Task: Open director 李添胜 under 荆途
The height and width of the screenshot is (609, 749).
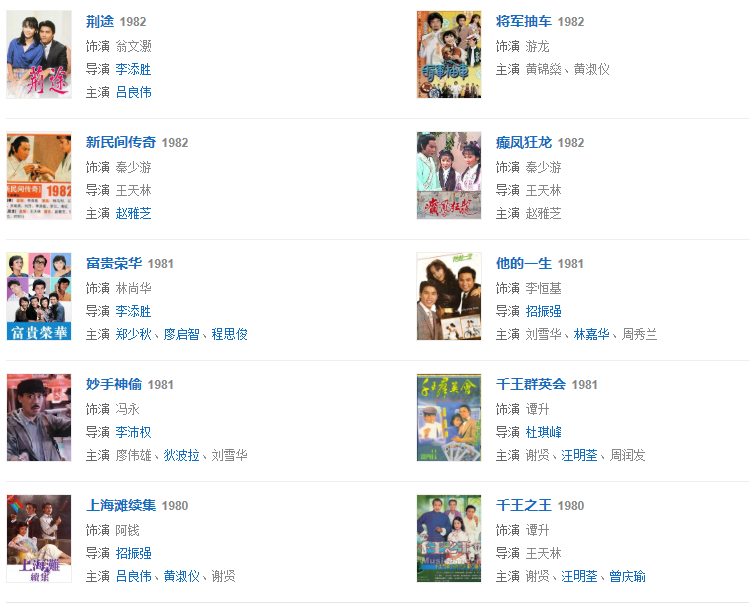Action: pyautogui.click(x=133, y=69)
